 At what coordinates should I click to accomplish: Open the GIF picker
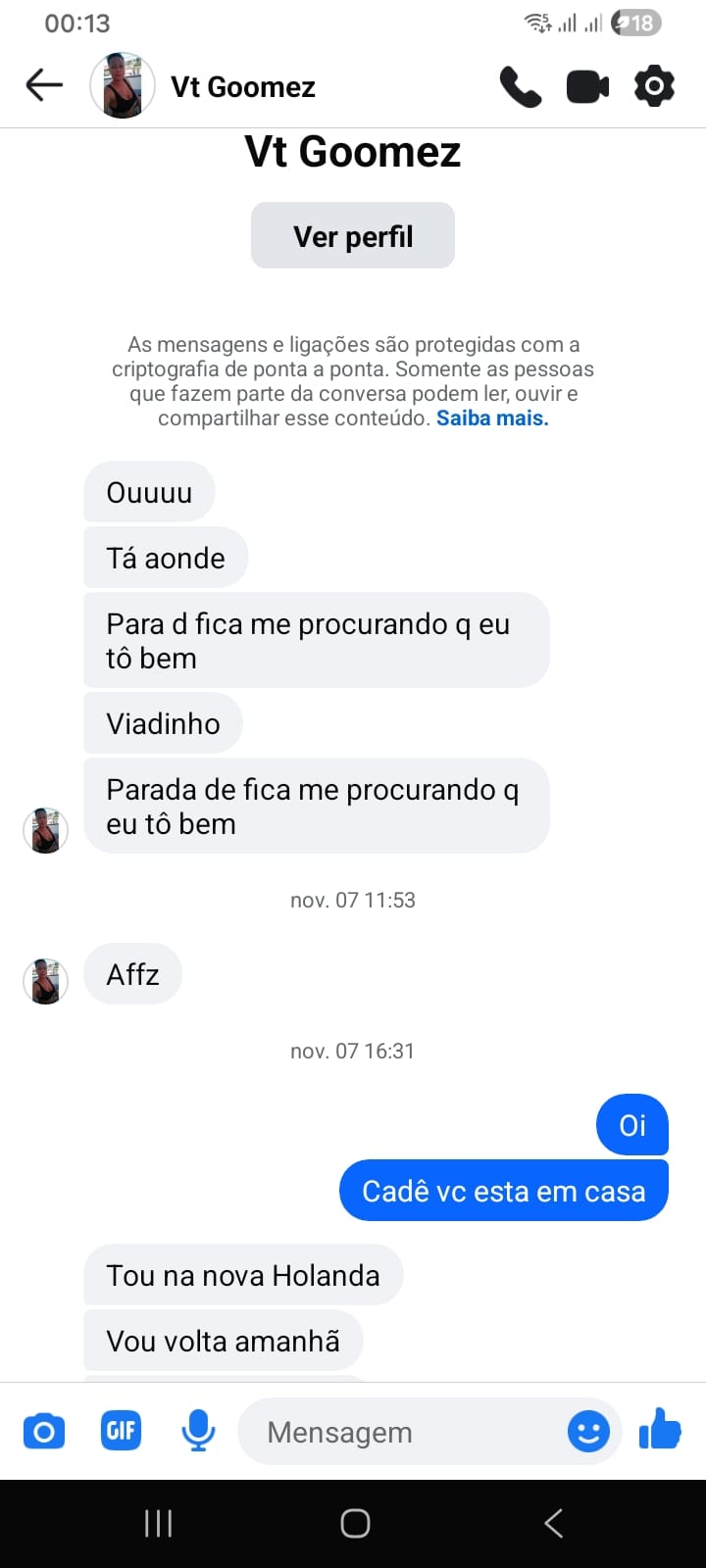pyautogui.click(x=121, y=1432)
